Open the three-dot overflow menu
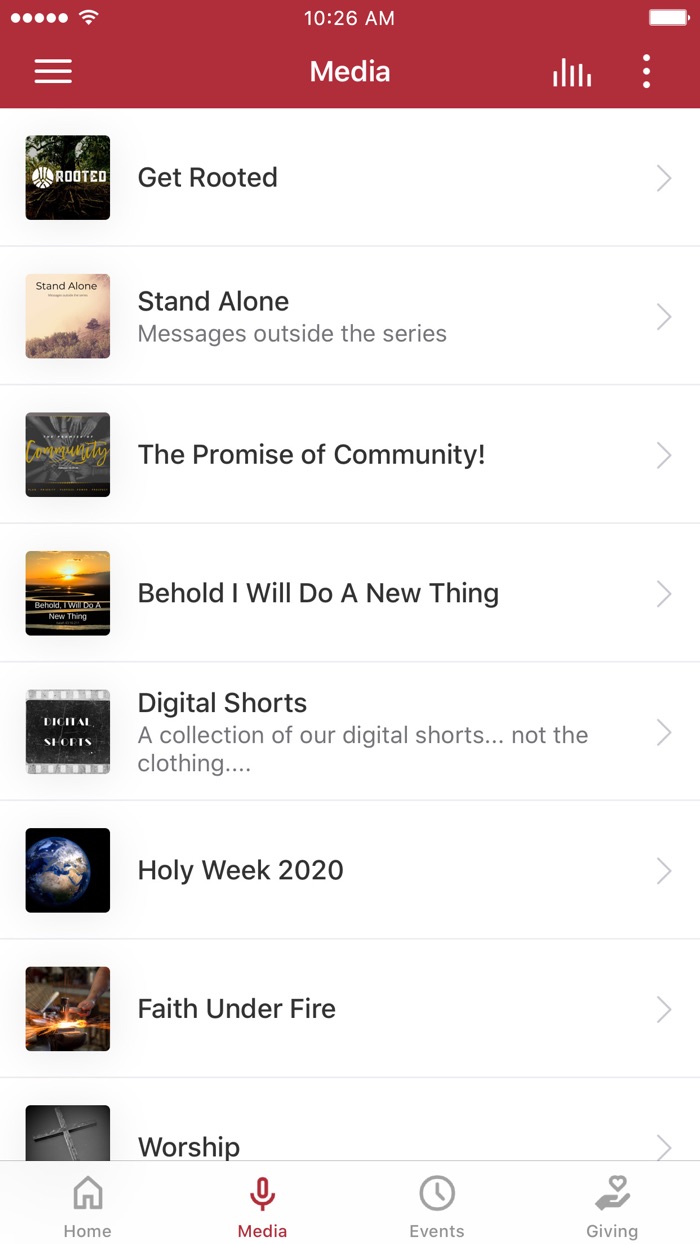Viewport: 700px width, 1244px height. coord(646,72)
